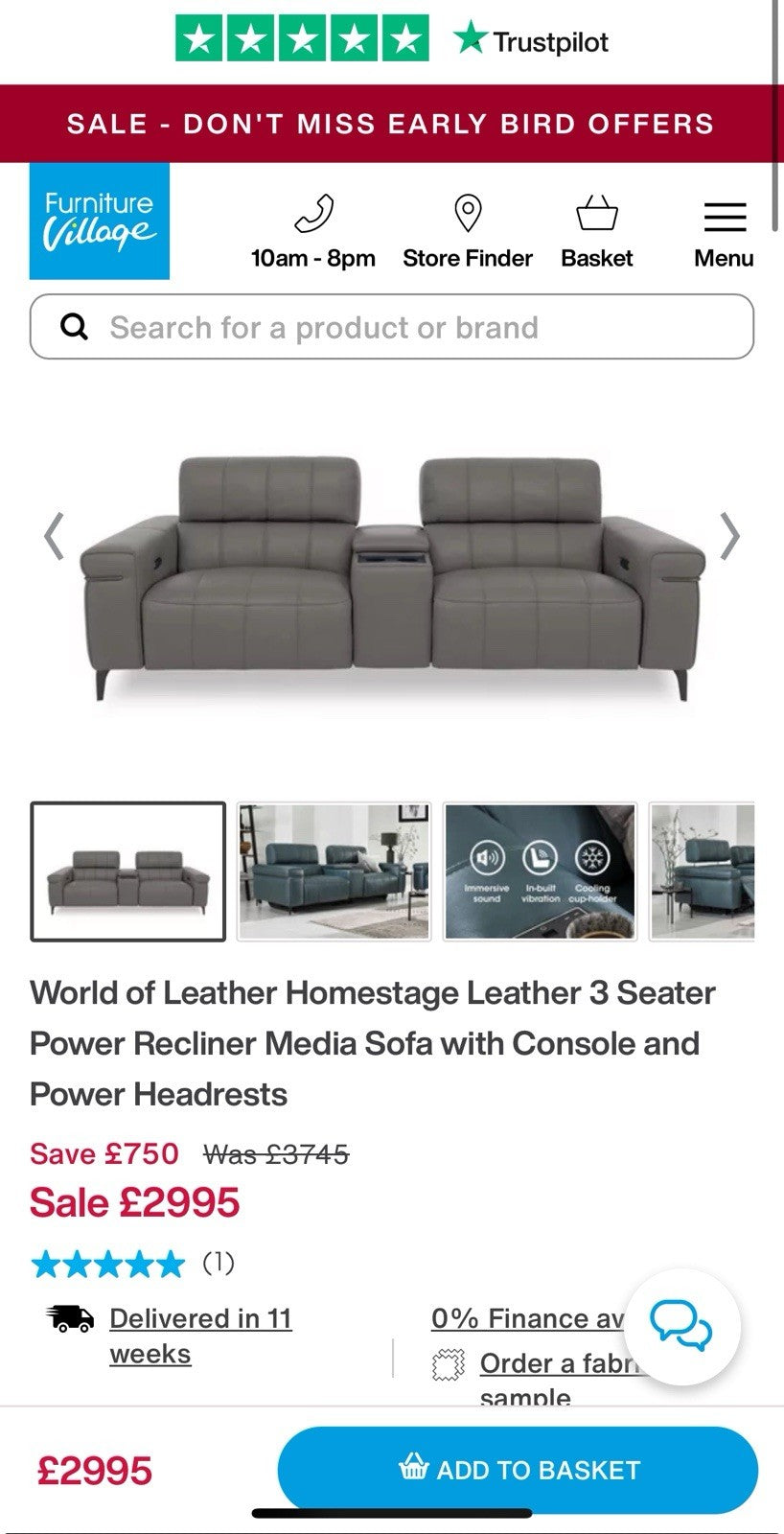
Task: Select the grey sofa front-view thumbnail
Action: coord(128,872)
